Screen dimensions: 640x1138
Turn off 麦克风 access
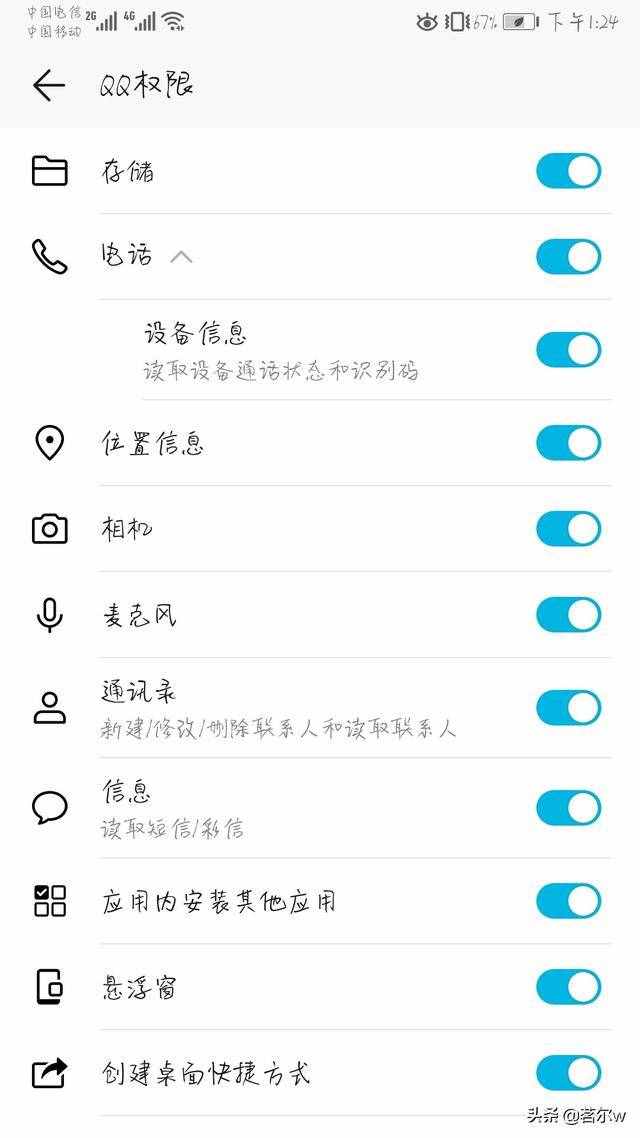click(569, 615)
